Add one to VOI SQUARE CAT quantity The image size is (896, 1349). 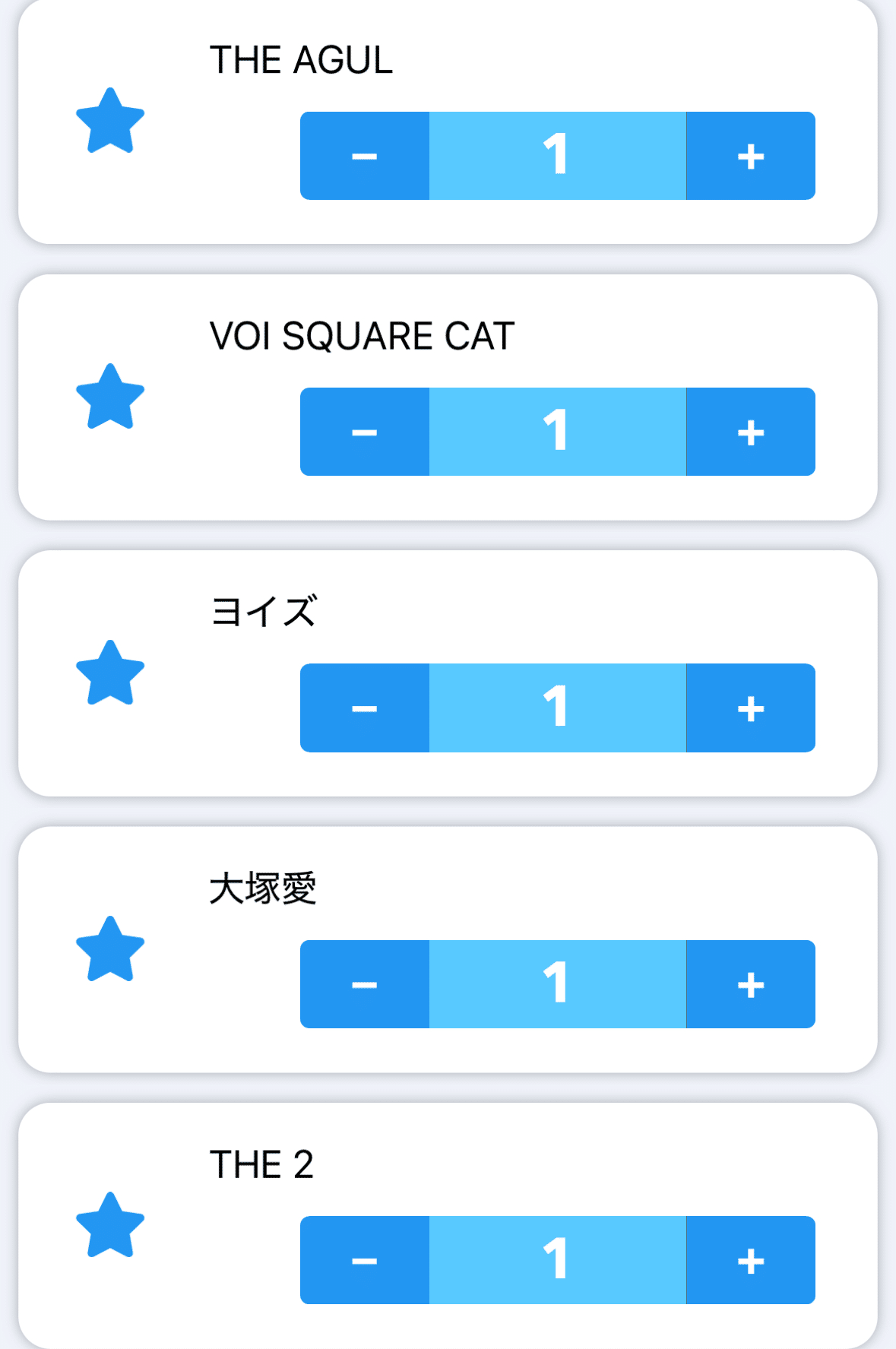tap(750, 432)
